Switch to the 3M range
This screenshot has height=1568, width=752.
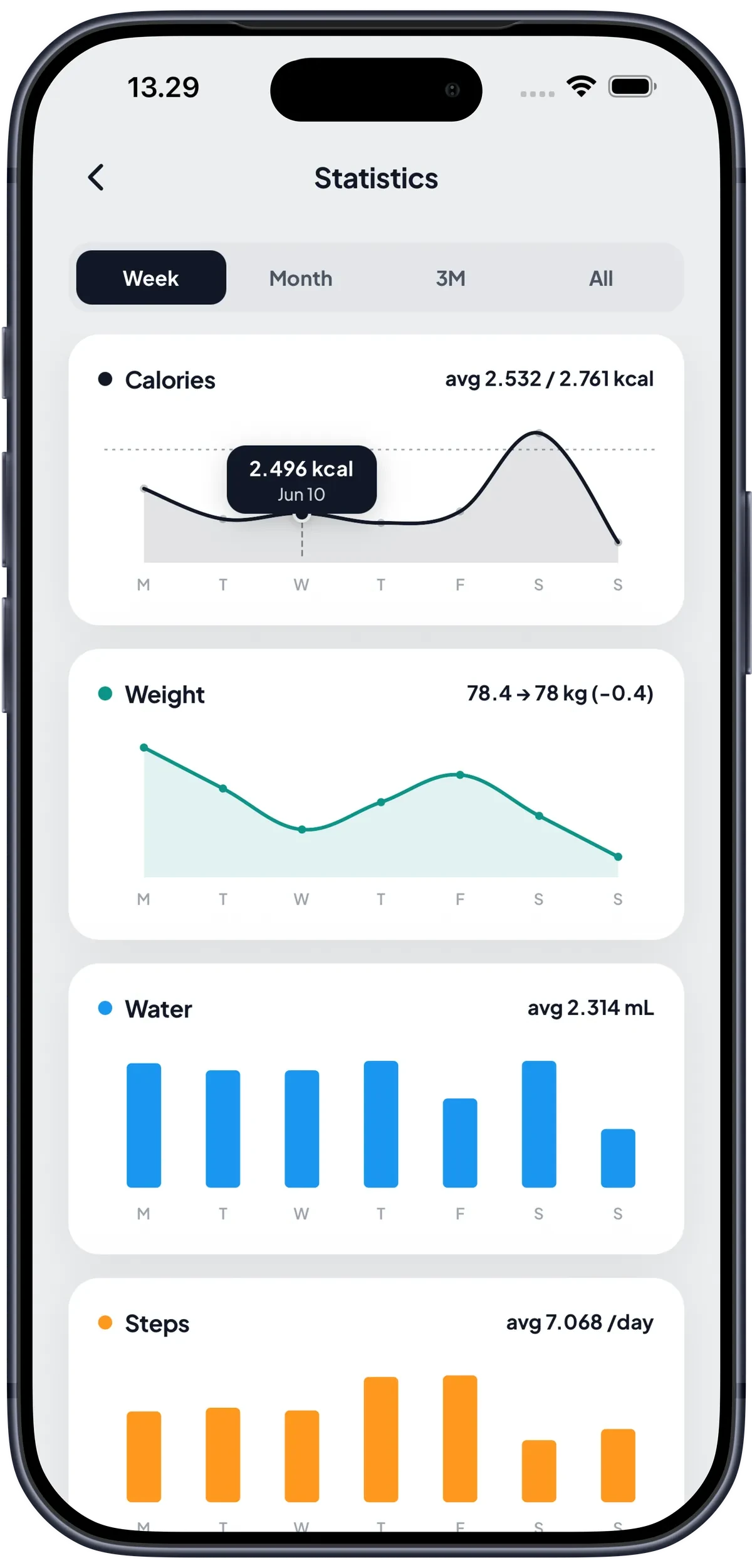click(451, 278)
